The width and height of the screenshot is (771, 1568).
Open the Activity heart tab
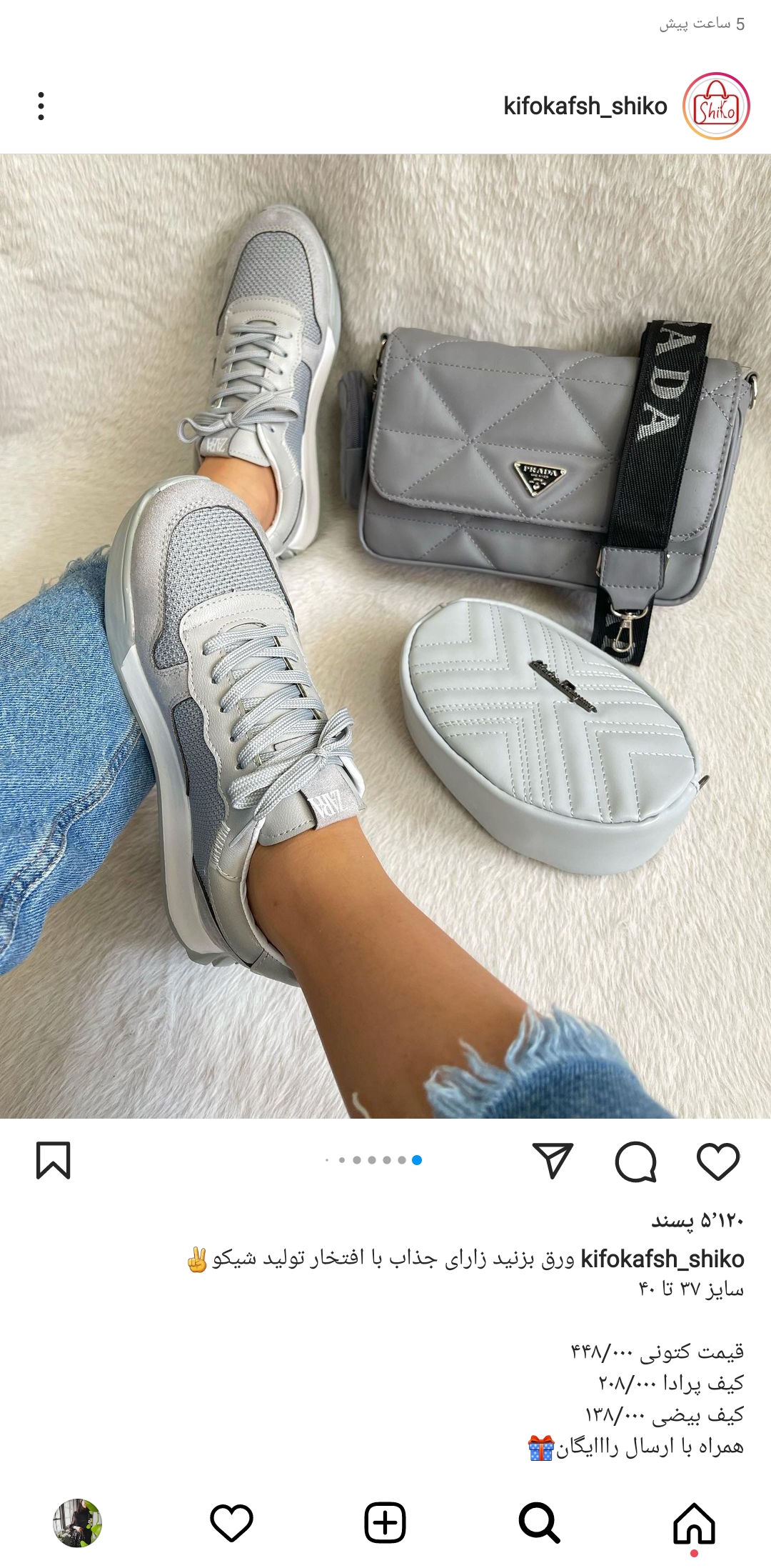231,1523
